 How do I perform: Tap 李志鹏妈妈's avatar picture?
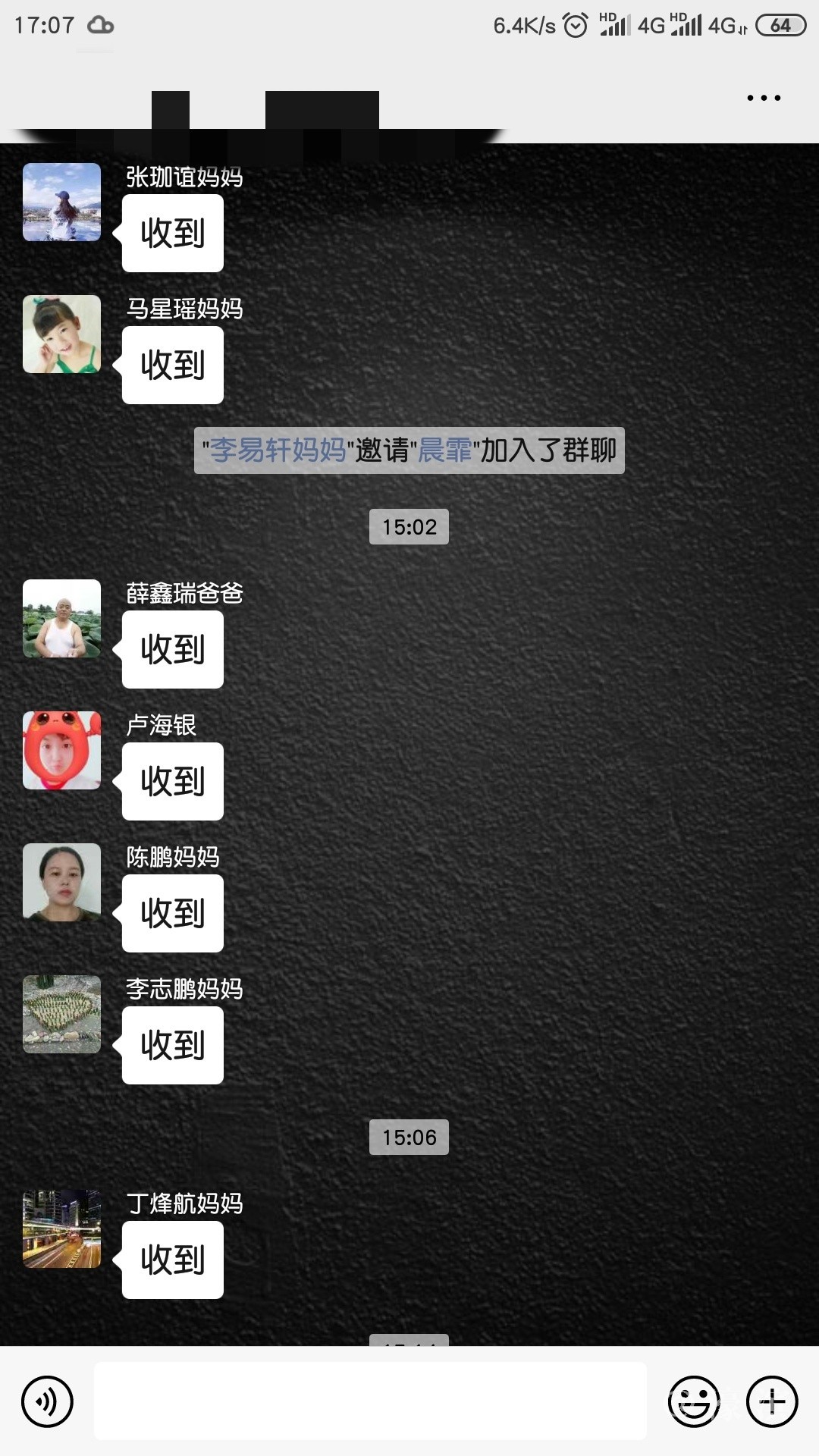click(x=61, y=1015)
